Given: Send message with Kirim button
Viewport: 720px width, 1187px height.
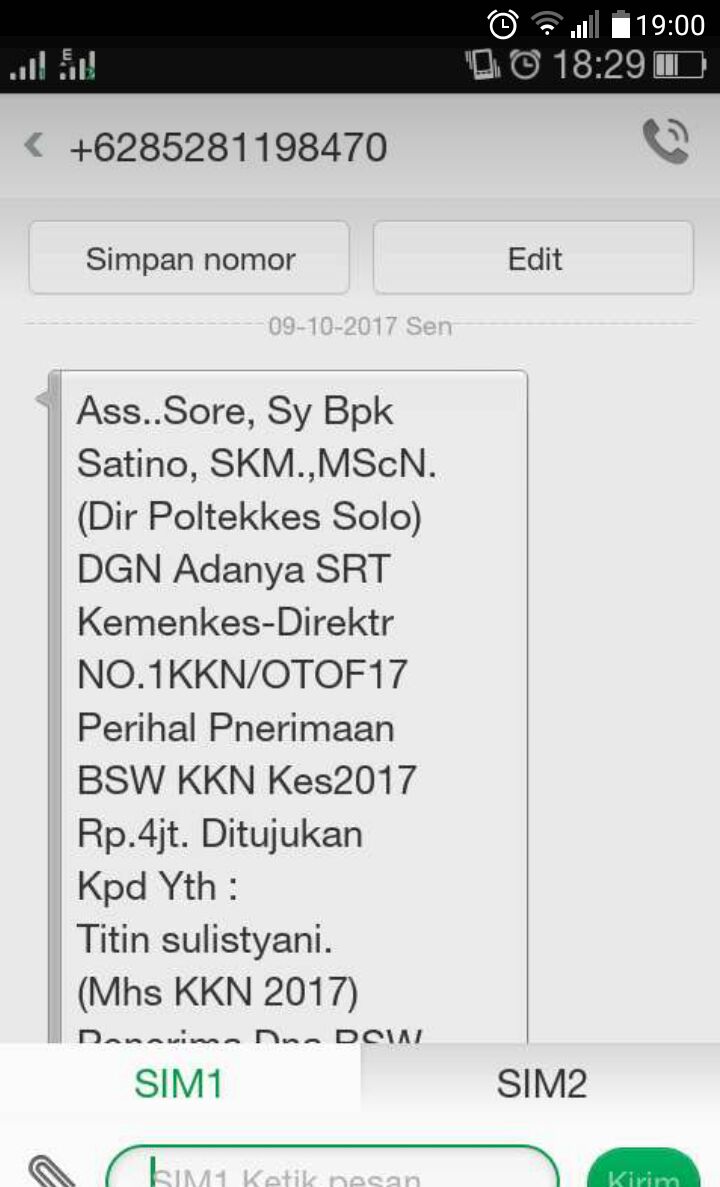Looking at the screenshot, I should 643,1172.
